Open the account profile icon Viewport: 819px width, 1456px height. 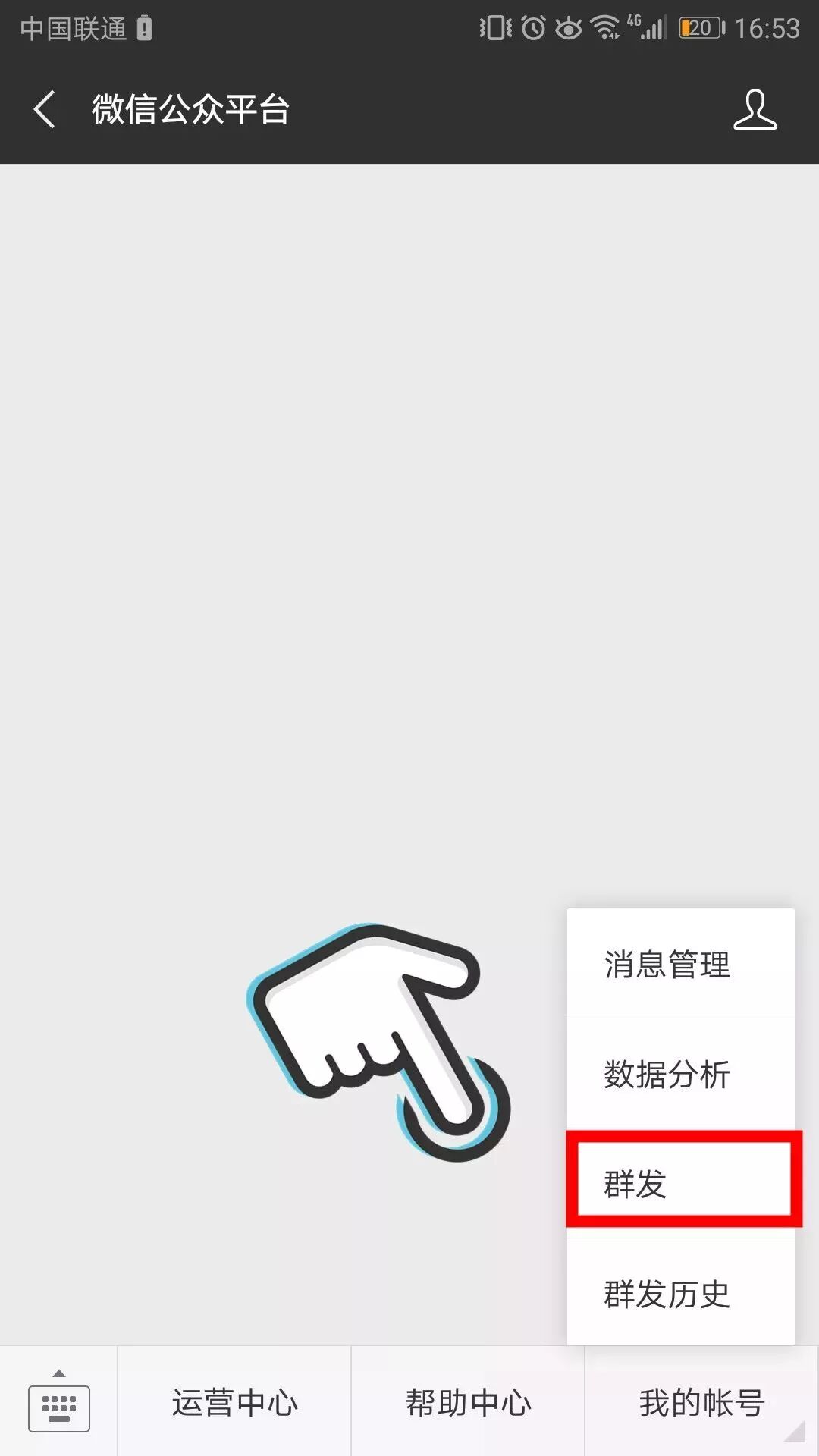(x=755, y=110)
